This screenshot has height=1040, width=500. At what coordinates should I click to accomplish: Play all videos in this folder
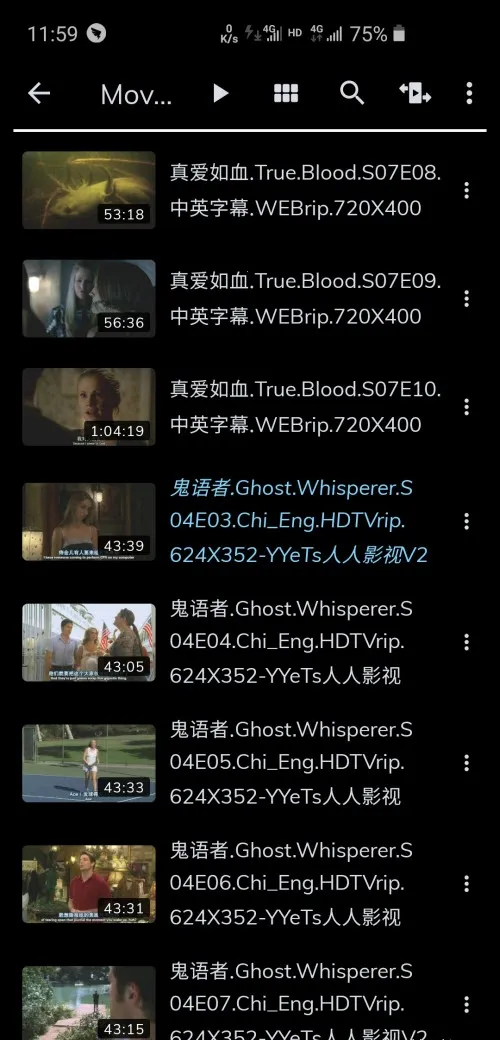pyautogui.click(x=221, y=94)
